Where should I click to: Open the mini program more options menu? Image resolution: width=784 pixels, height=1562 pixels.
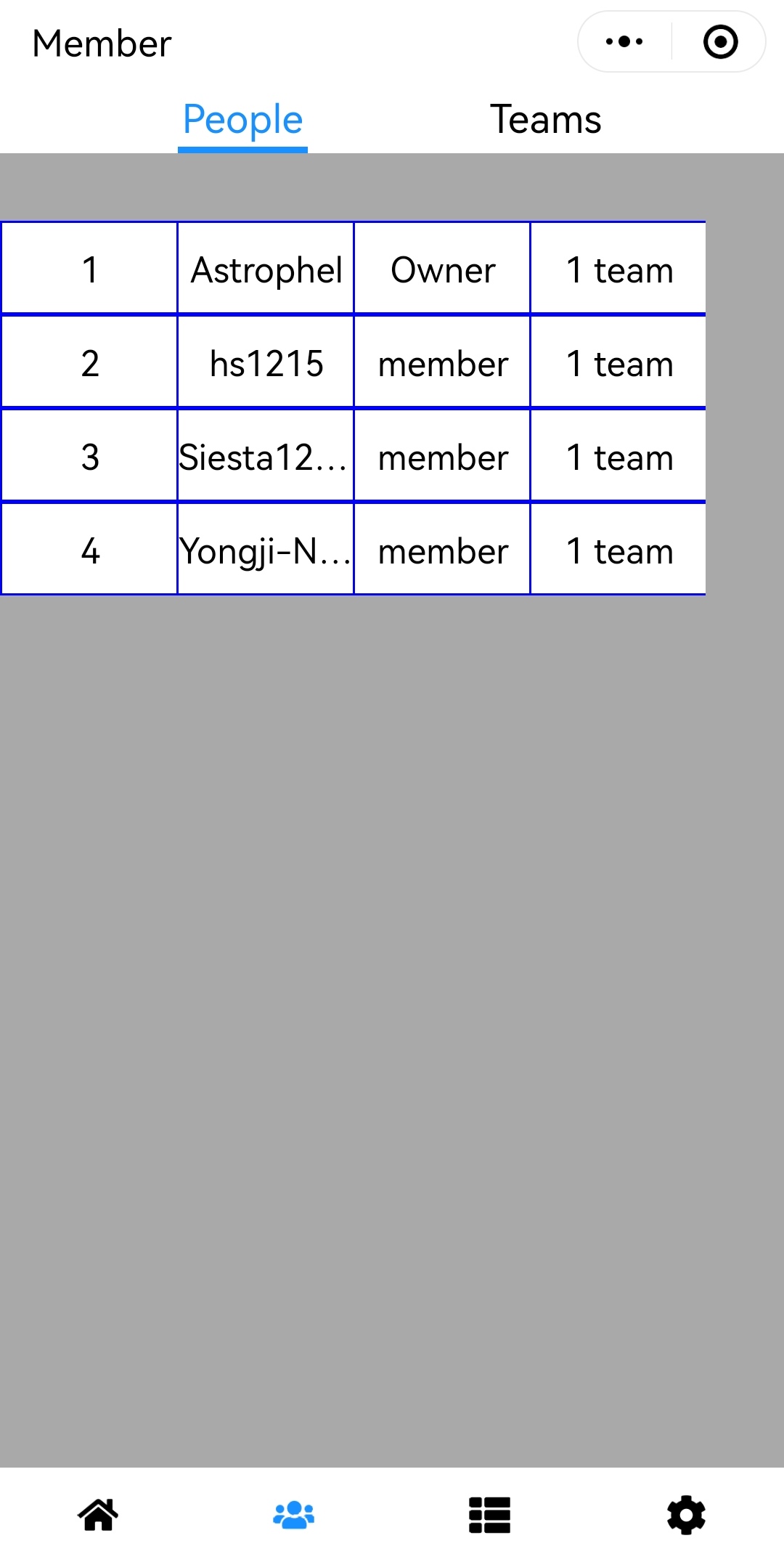(x=624, y=42)
